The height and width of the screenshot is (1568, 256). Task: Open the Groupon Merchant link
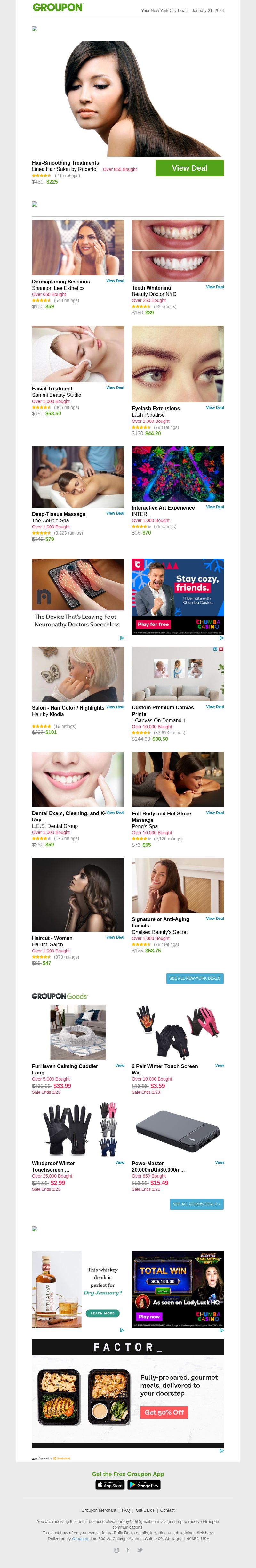click(x=99, y=1510)
